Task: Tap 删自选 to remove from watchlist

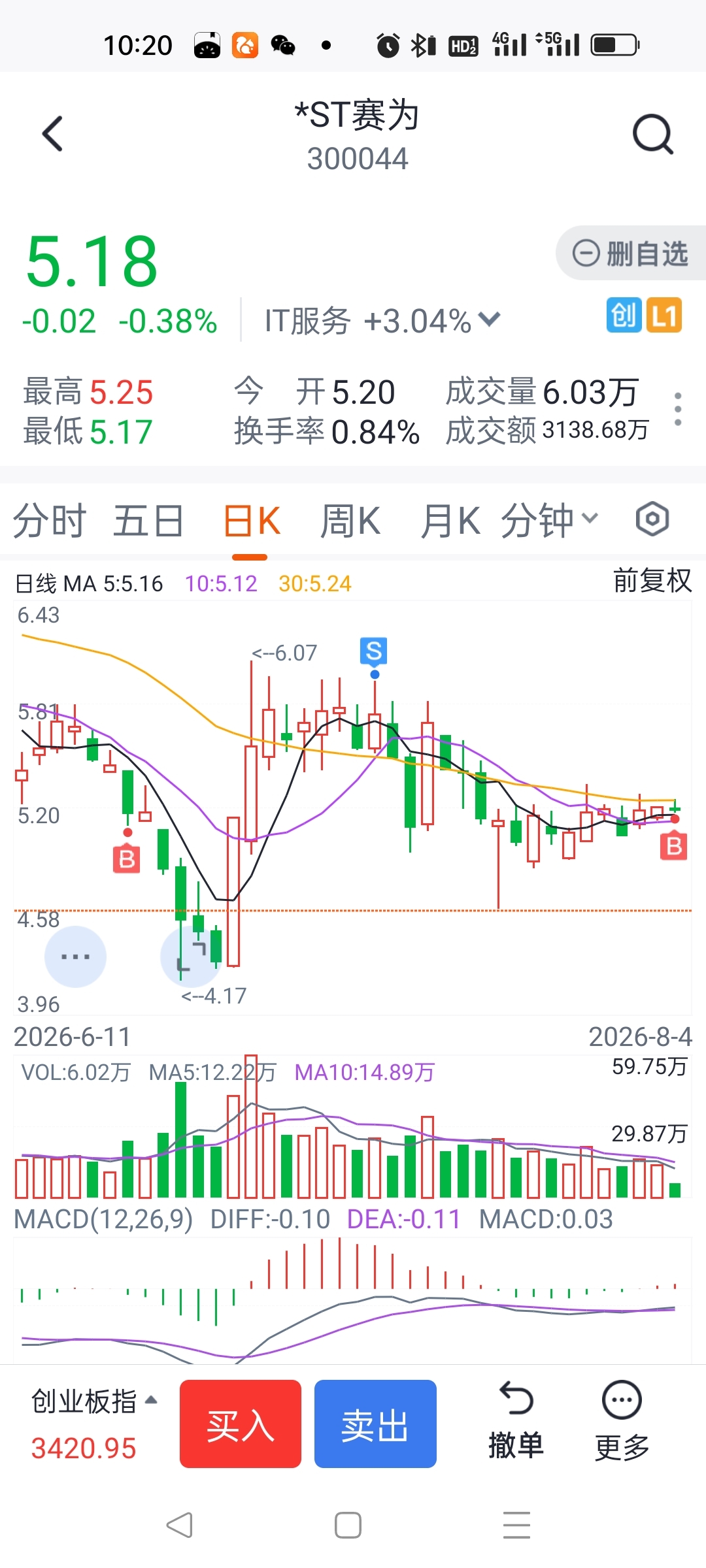Action: tap(631, 253)
